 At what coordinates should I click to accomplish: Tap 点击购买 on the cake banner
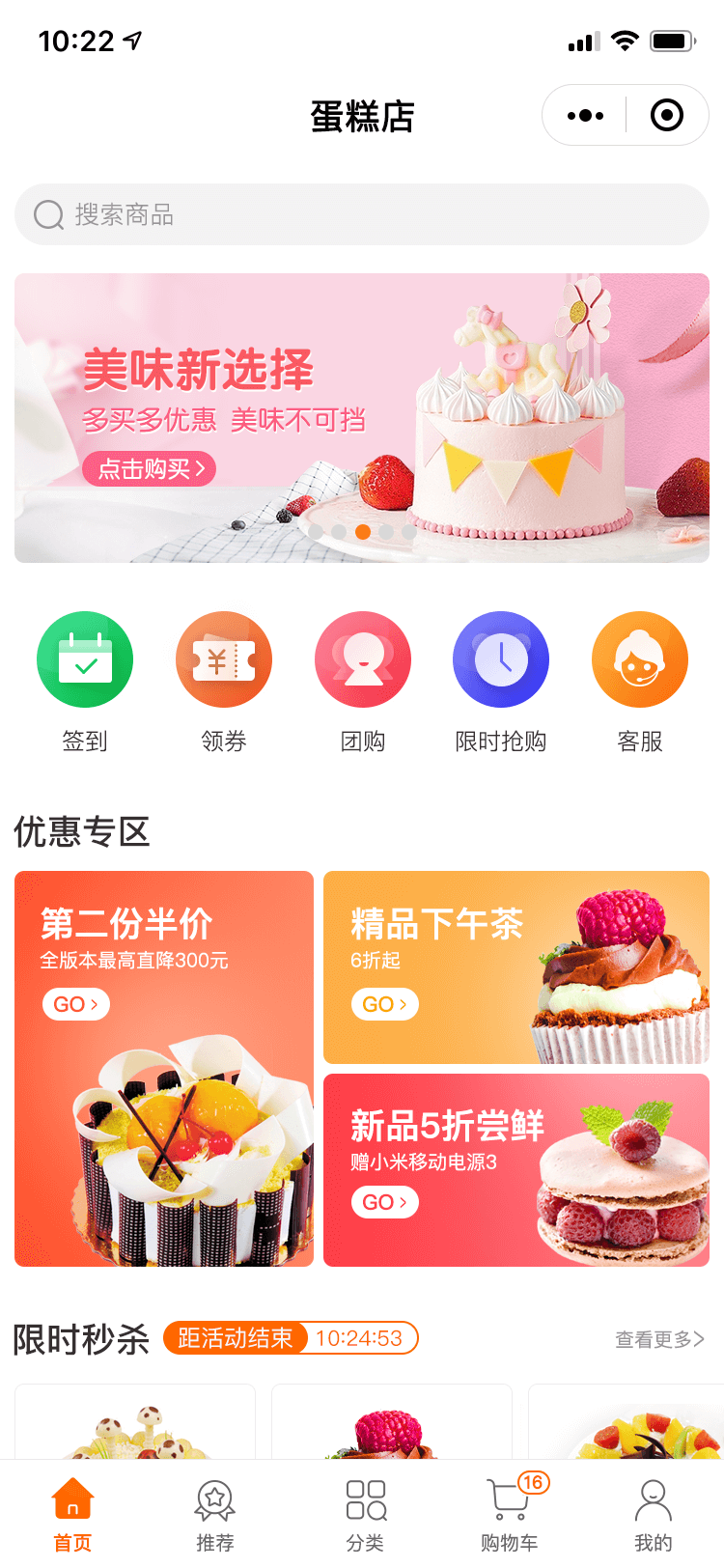(150, 469)
